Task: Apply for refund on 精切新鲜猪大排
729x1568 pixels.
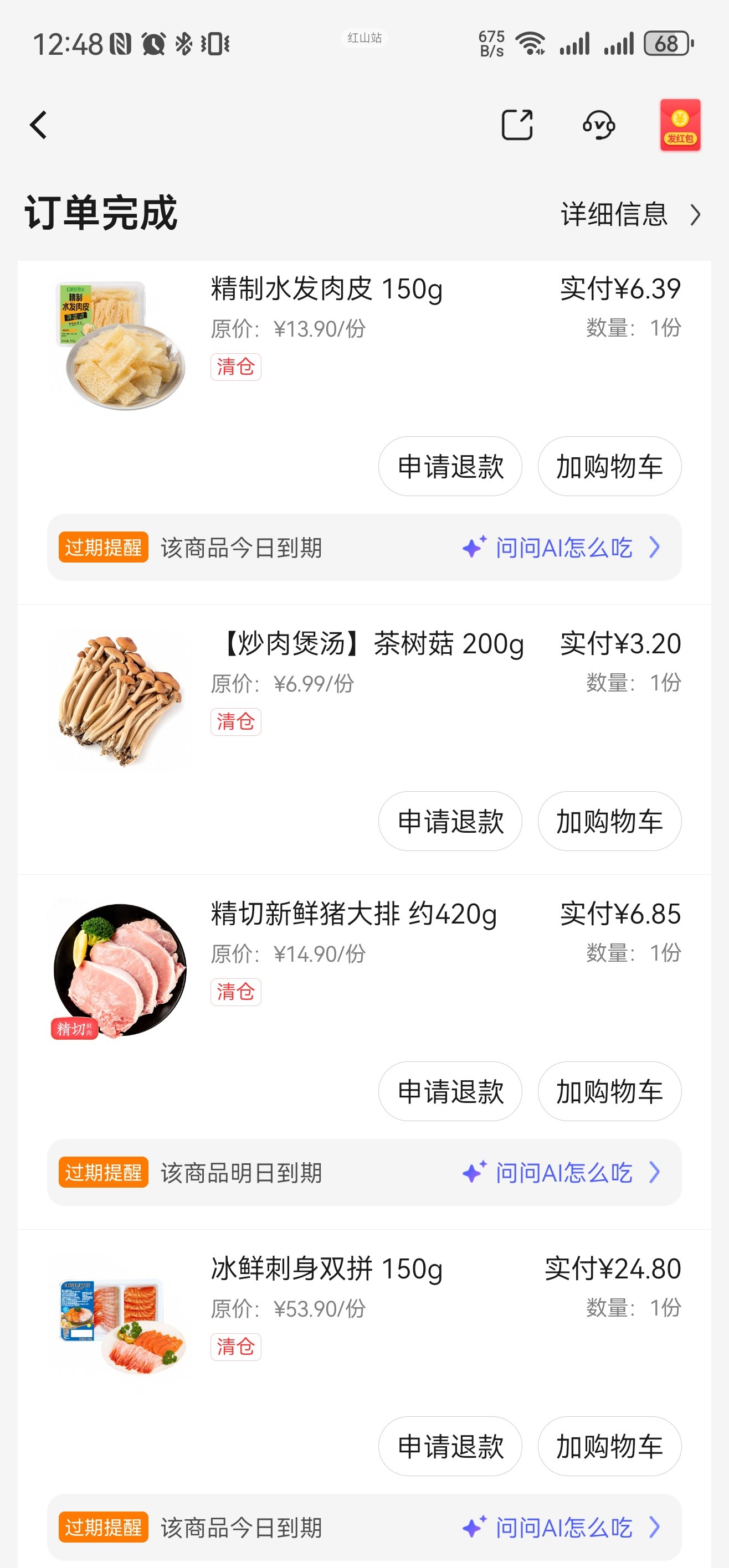Action: coord(450,1091)
